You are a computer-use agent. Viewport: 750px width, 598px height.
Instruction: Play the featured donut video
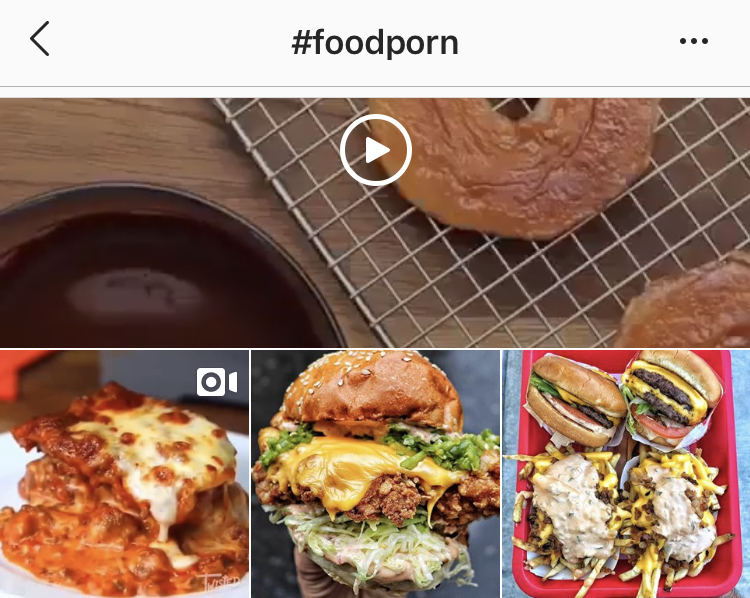tap(375, 151)
